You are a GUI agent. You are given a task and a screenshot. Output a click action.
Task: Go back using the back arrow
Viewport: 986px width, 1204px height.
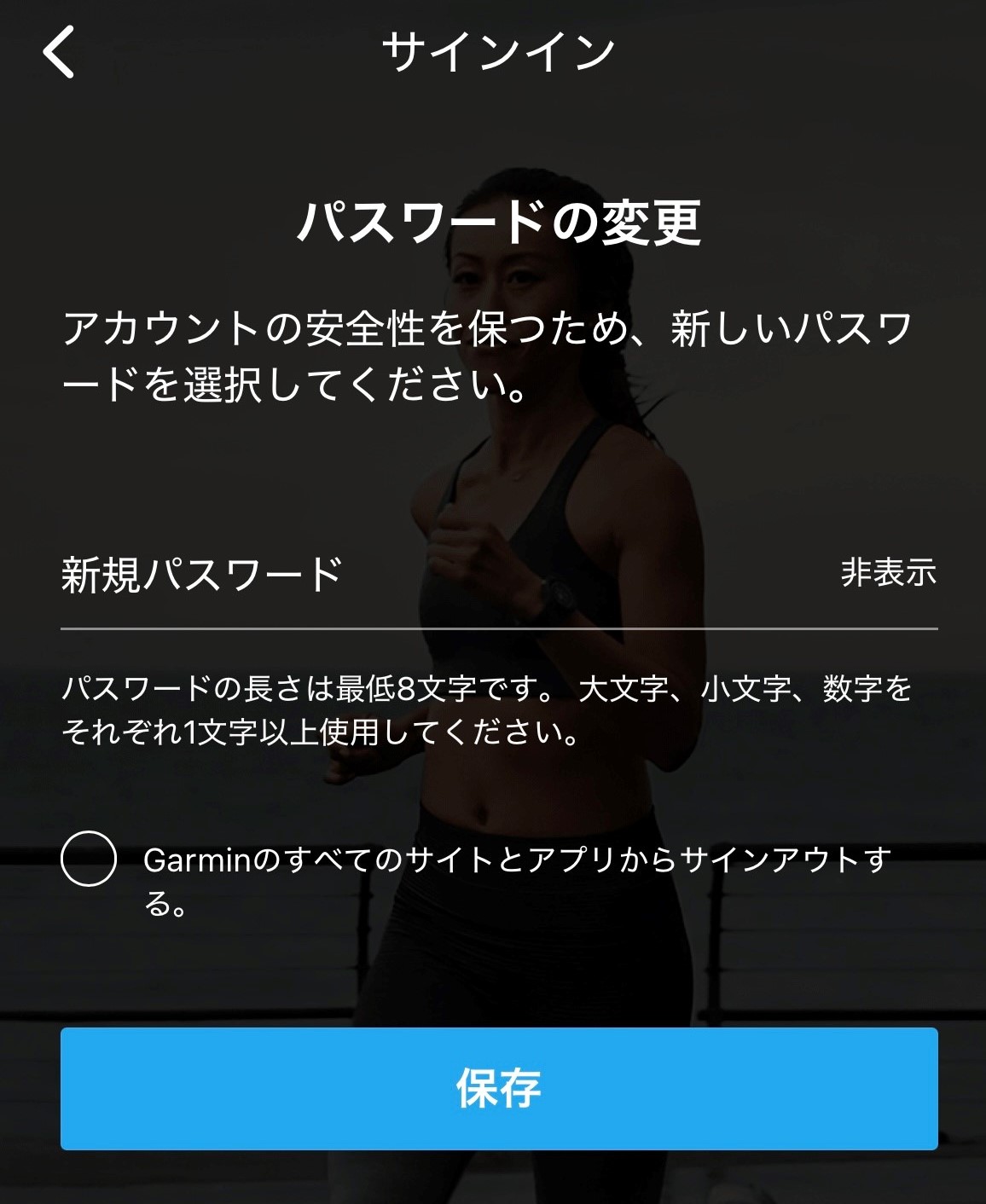59,52
